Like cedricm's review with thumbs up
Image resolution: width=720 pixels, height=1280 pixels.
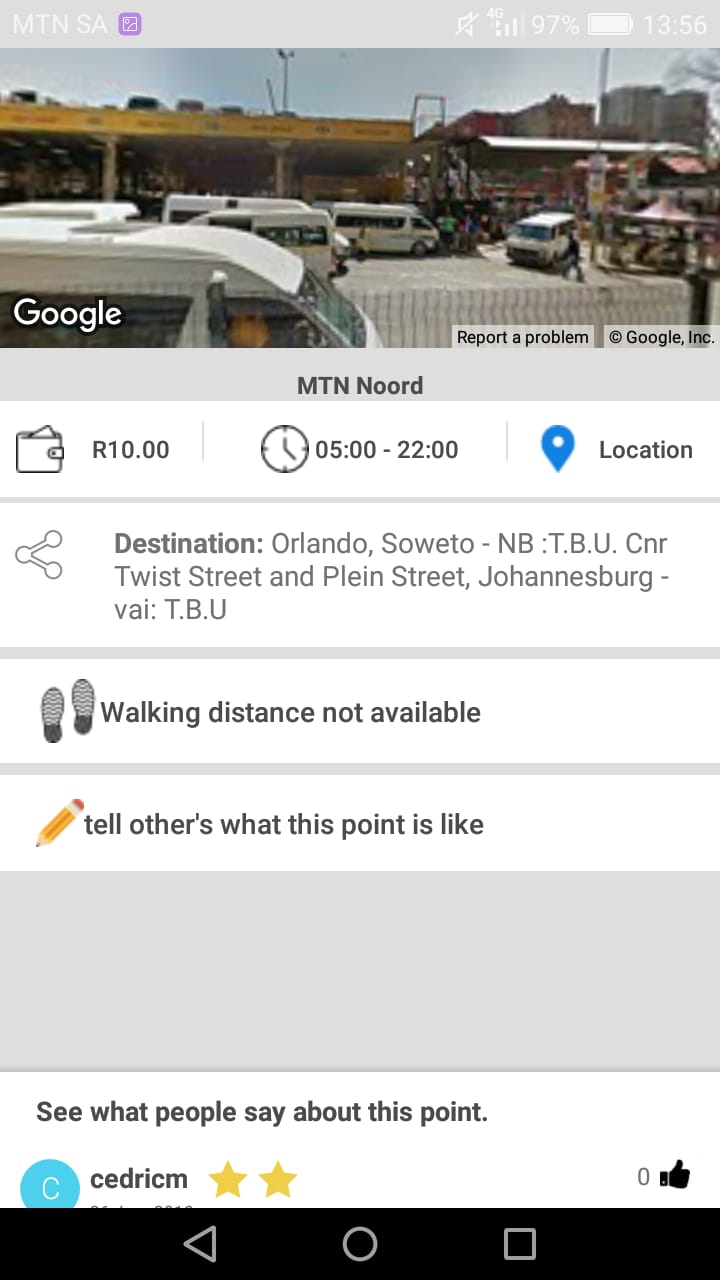676,1176
